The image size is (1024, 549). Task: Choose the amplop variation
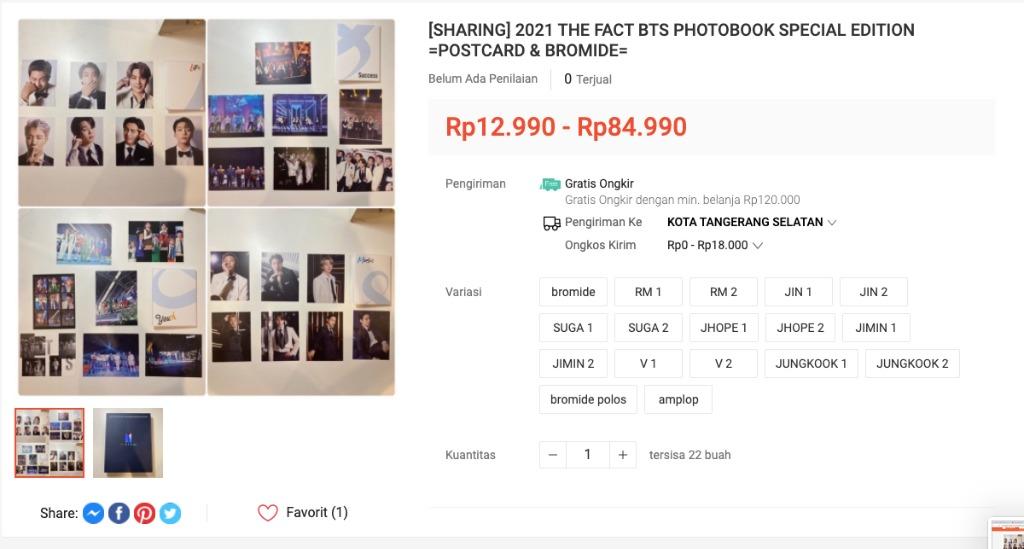coord(678,399)
